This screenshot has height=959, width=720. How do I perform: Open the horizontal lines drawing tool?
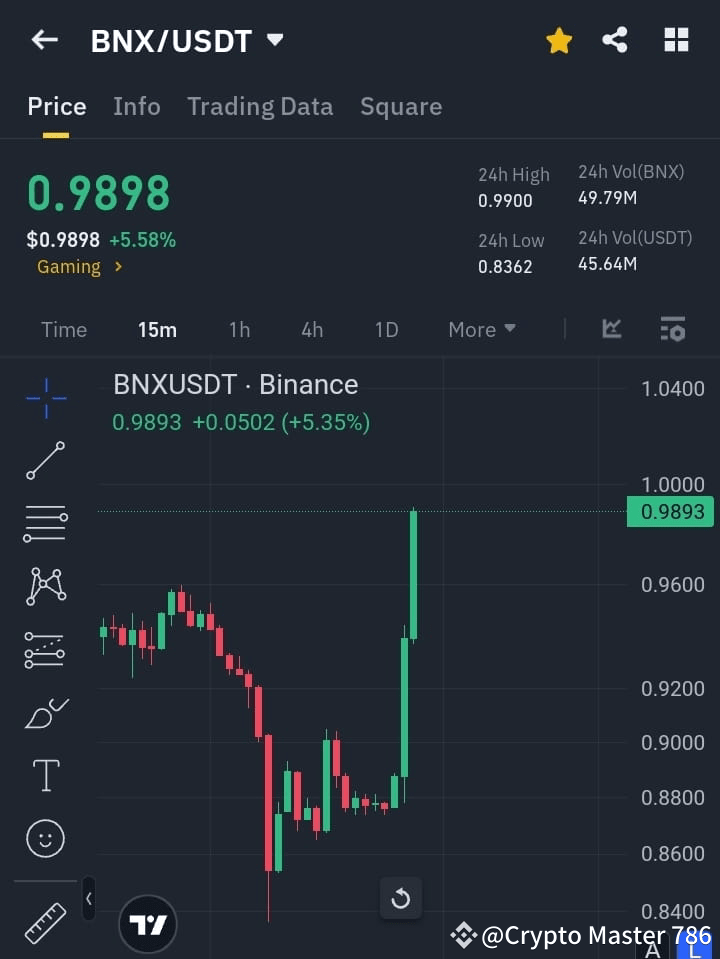coord(45,524)
